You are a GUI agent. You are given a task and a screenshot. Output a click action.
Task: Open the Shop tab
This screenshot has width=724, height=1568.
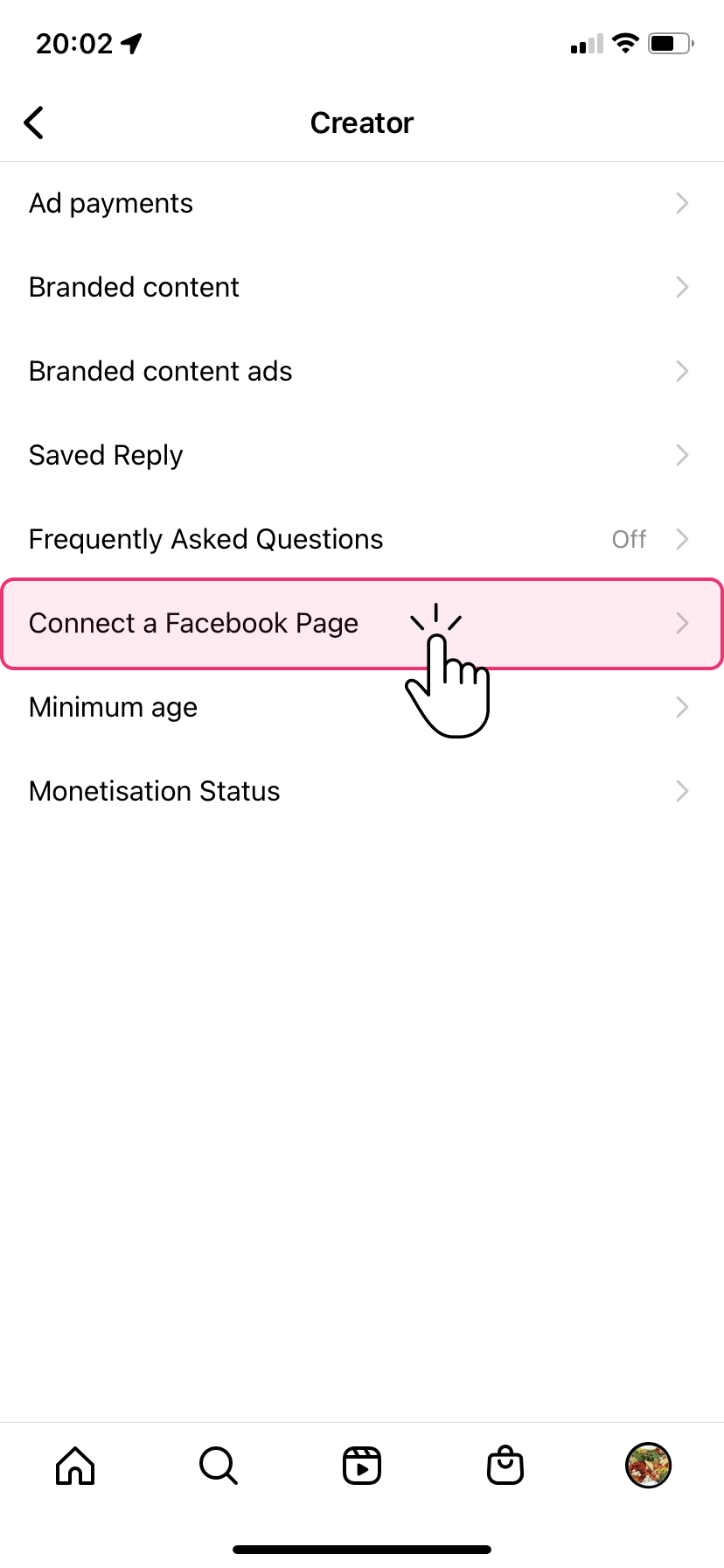[505, 1466]
